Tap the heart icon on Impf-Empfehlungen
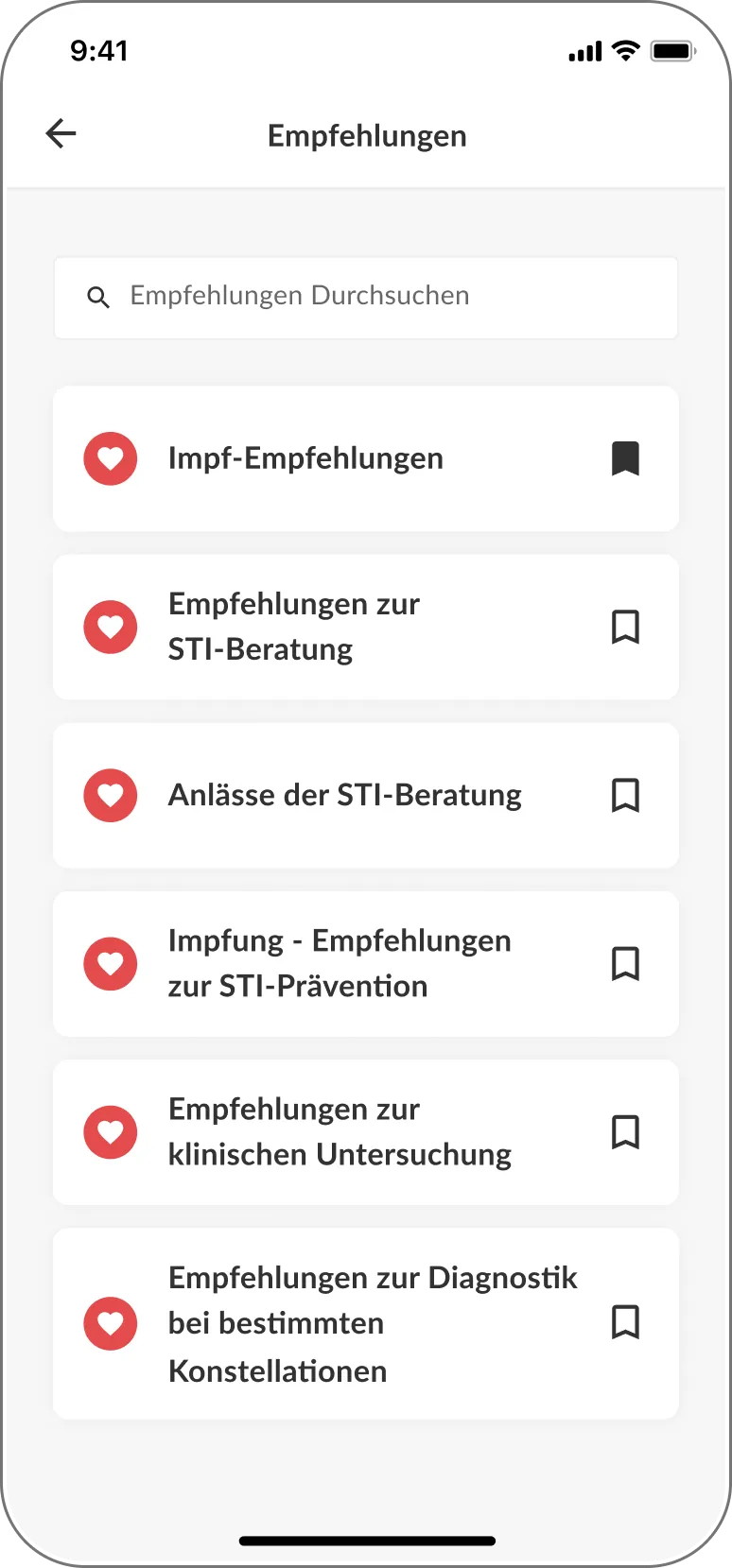This screenshot has height=1568, width=732. (x=110, y=457)
